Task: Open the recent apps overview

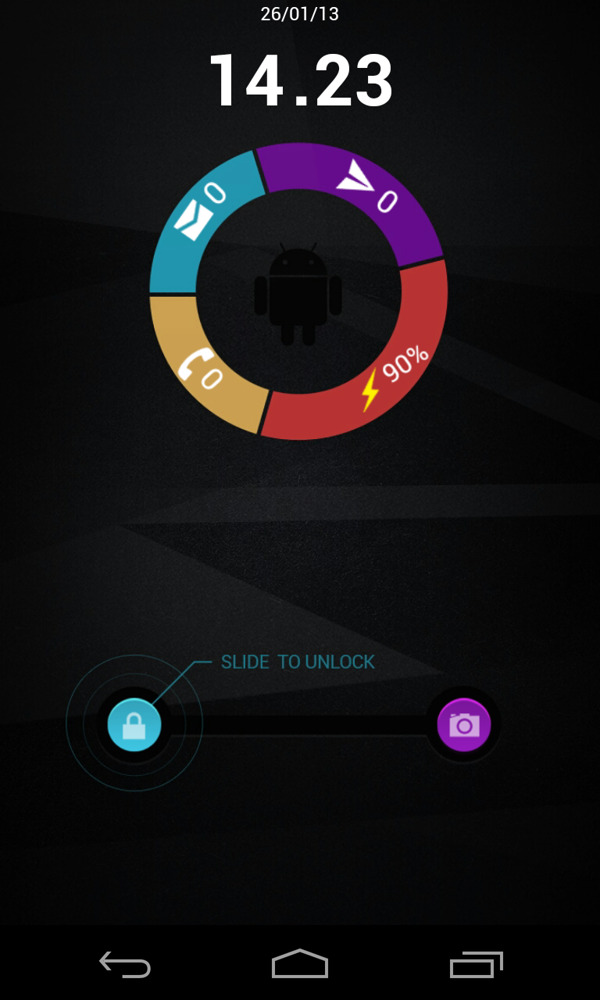Action: [x=475, y=965]
